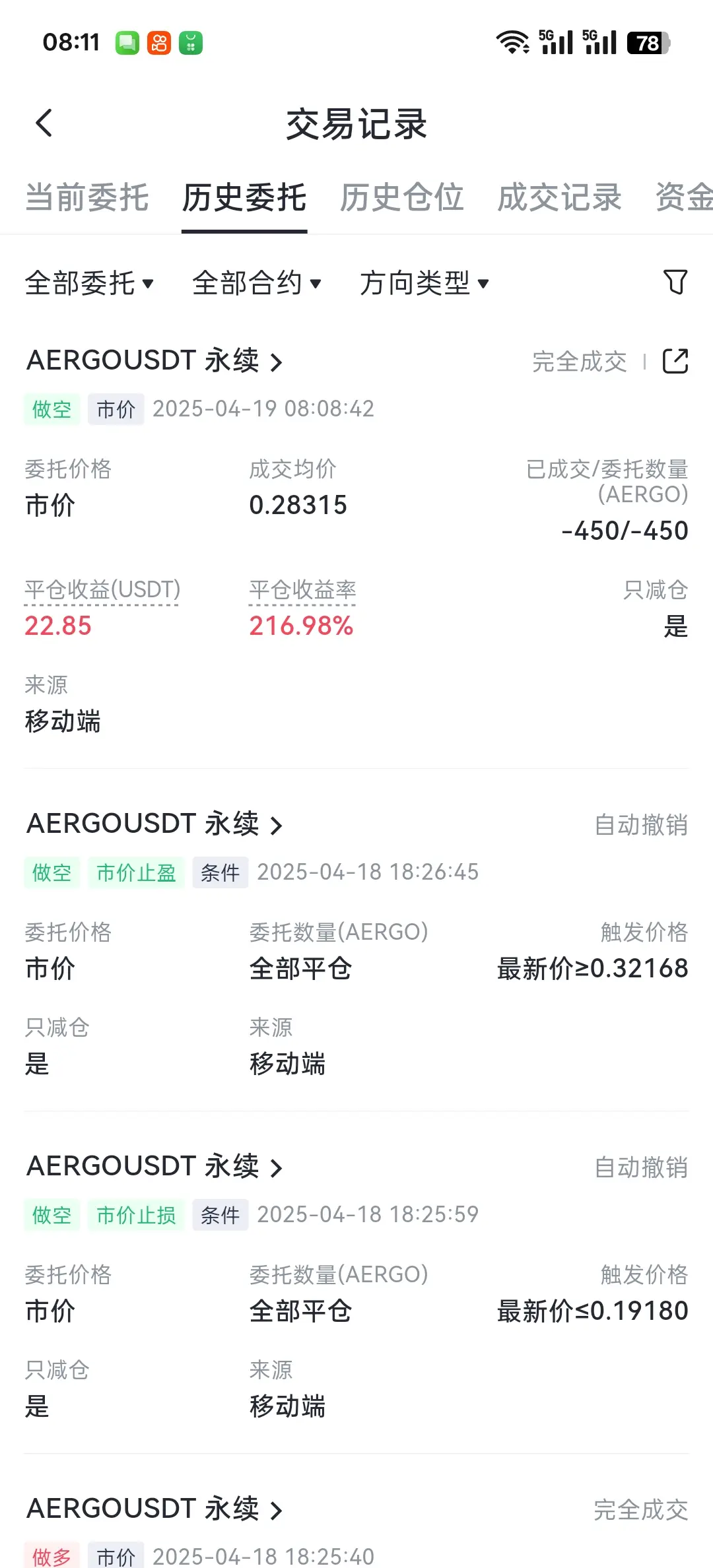The height and width of the screenshot is (1568, 713).
Task: Expand the 全部合约 dropdown
Action: pyautogui.click(x=257, y=283)
